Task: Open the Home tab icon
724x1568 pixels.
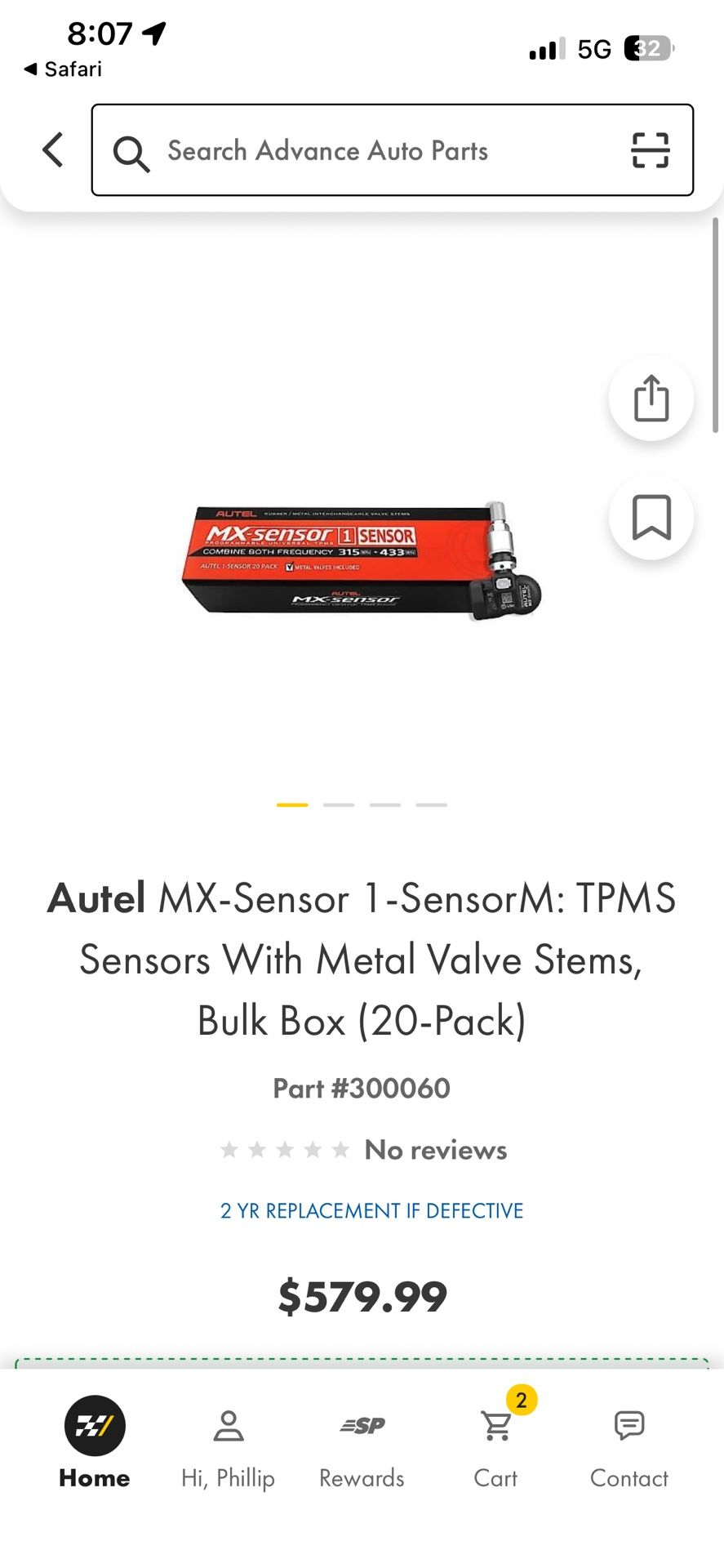Action: 93,1424
